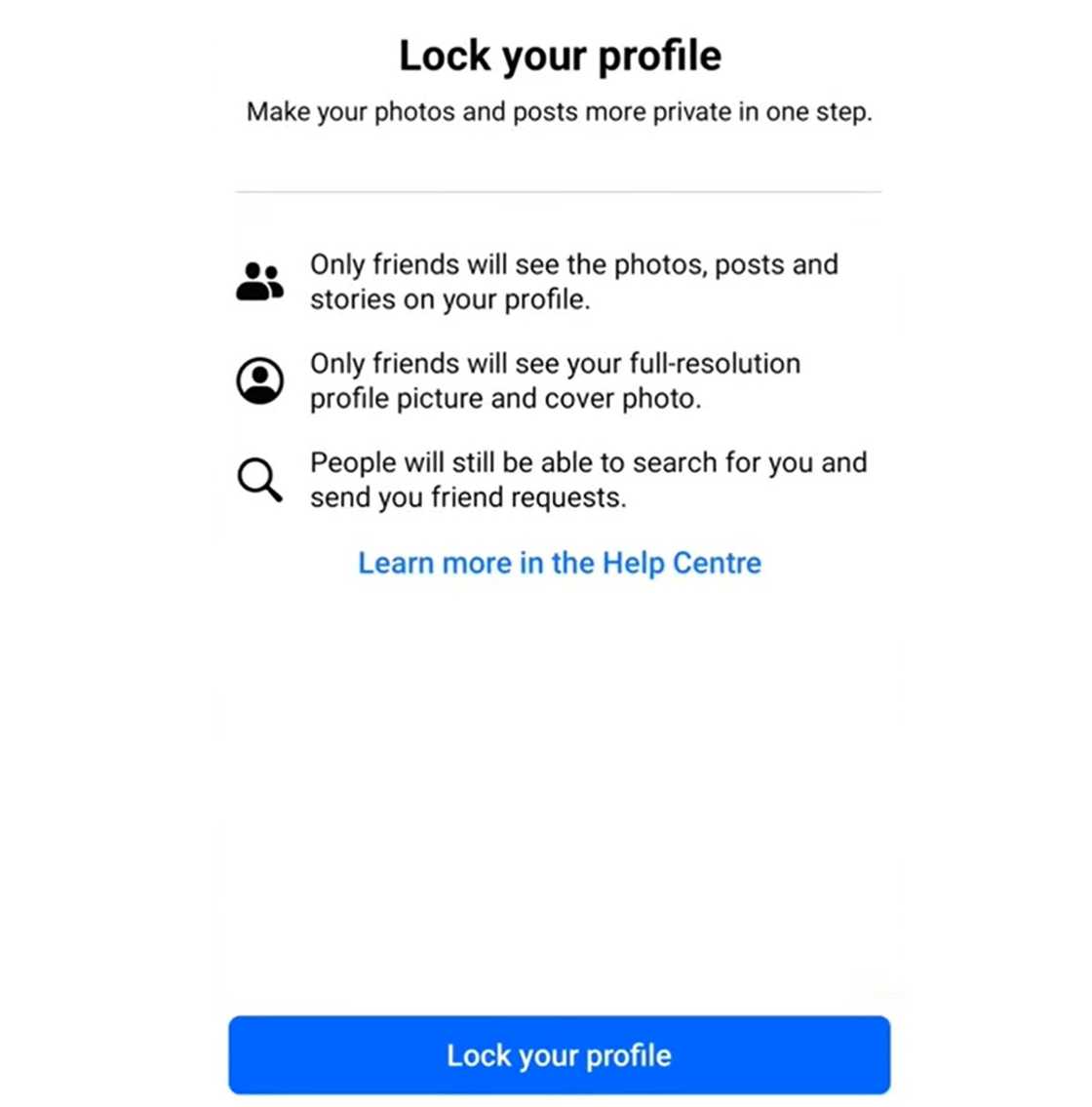The width and height of the screenshot is (1092, 1107).
Task: Select the subtitle about making photos private
Action: (x=559, y=111)
